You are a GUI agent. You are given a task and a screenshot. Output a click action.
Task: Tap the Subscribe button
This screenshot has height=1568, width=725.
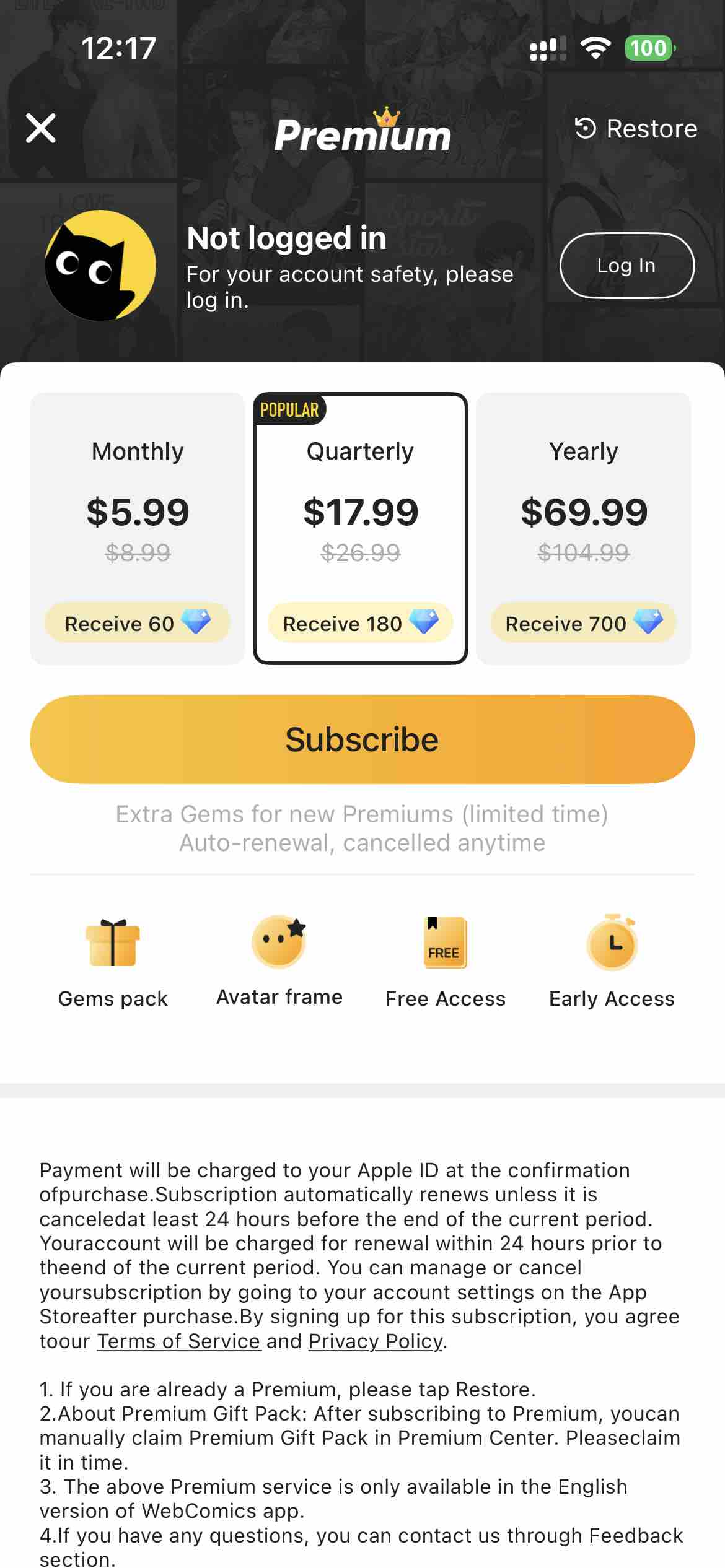362,739
